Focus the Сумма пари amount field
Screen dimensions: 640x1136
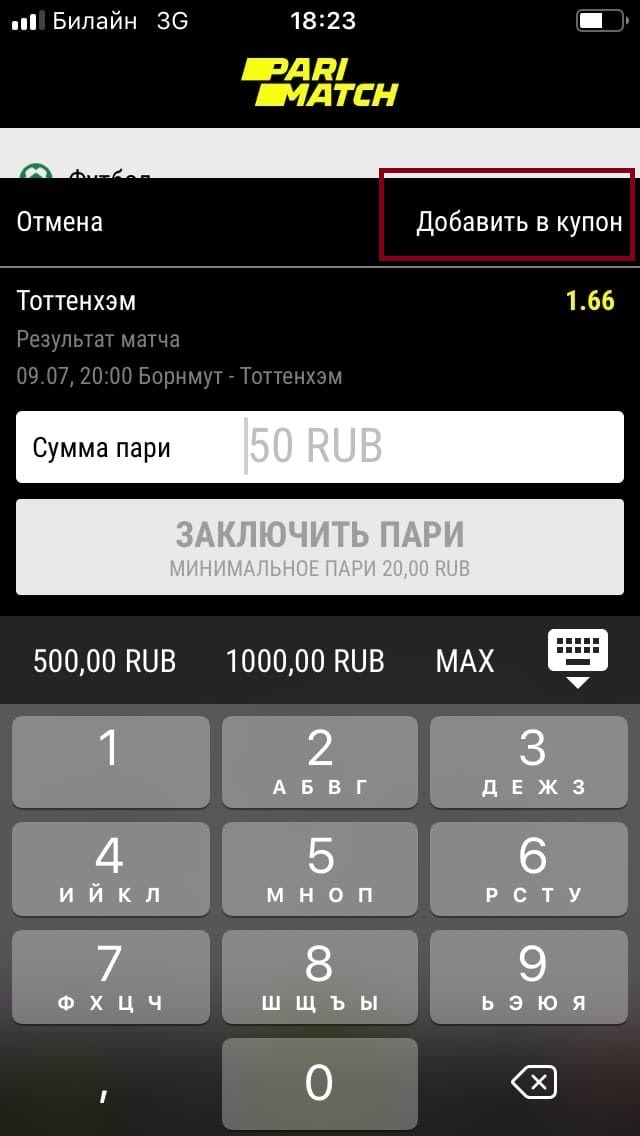(430, 447)
